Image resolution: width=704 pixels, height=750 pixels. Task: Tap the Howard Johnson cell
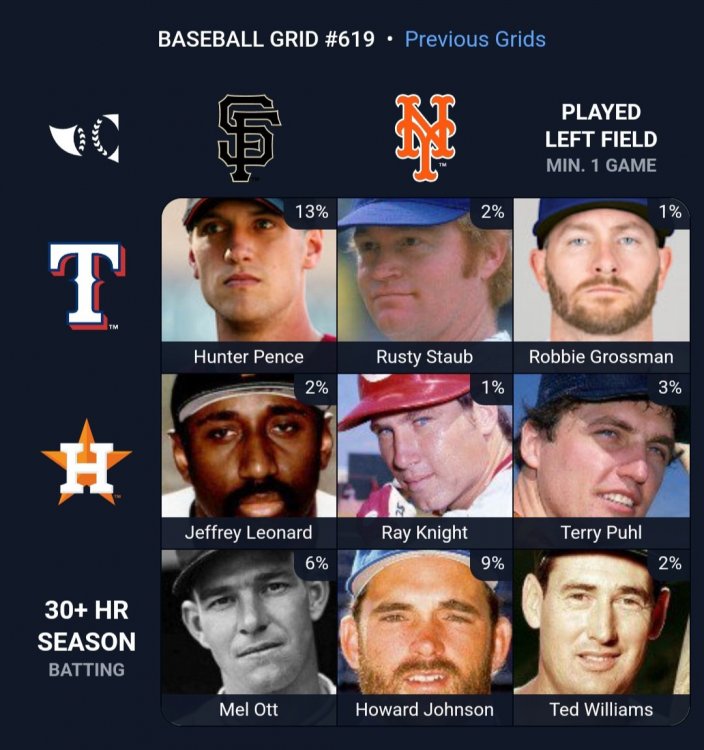[425, 637]
